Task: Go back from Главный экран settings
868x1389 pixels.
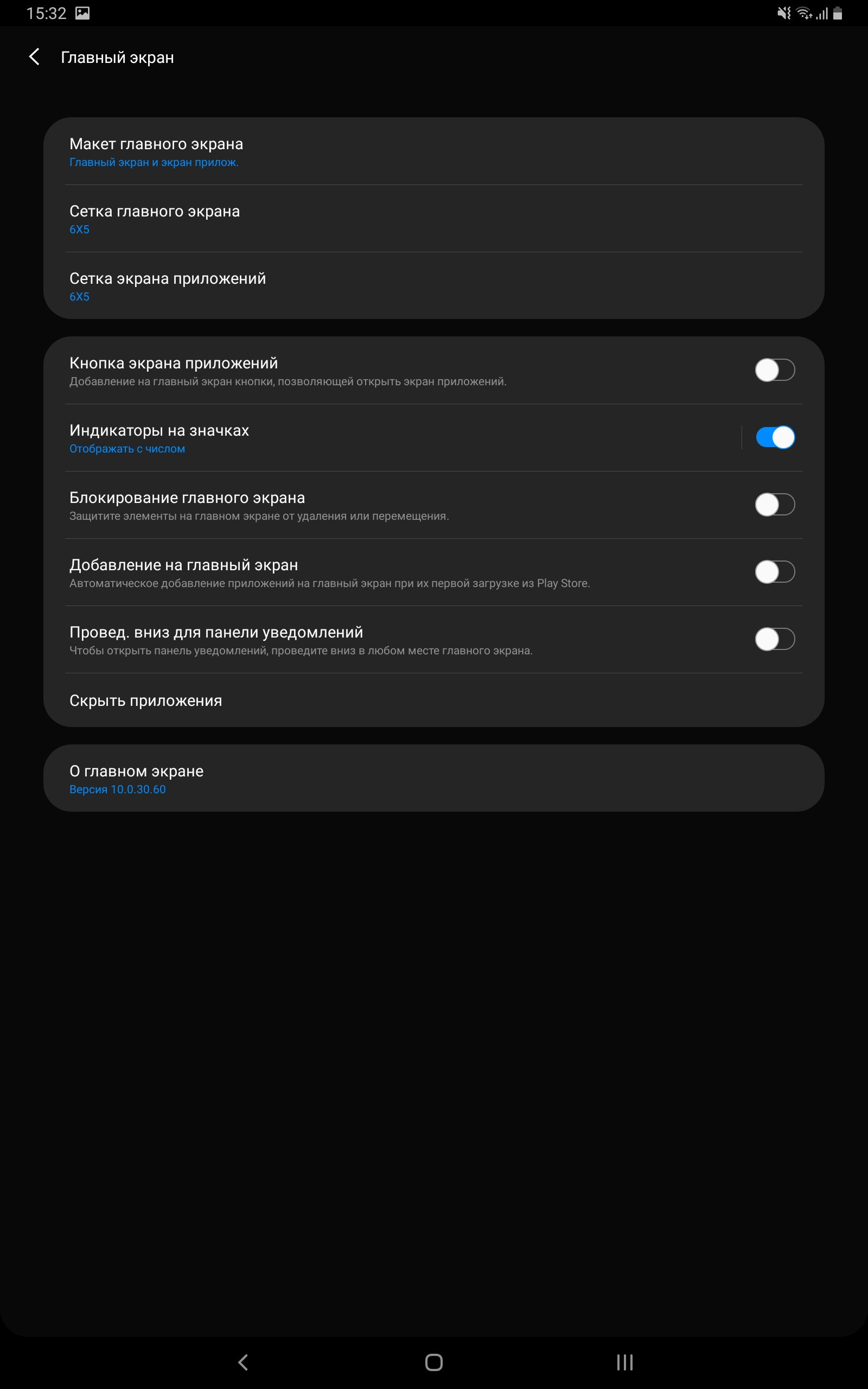Action: 34,57
